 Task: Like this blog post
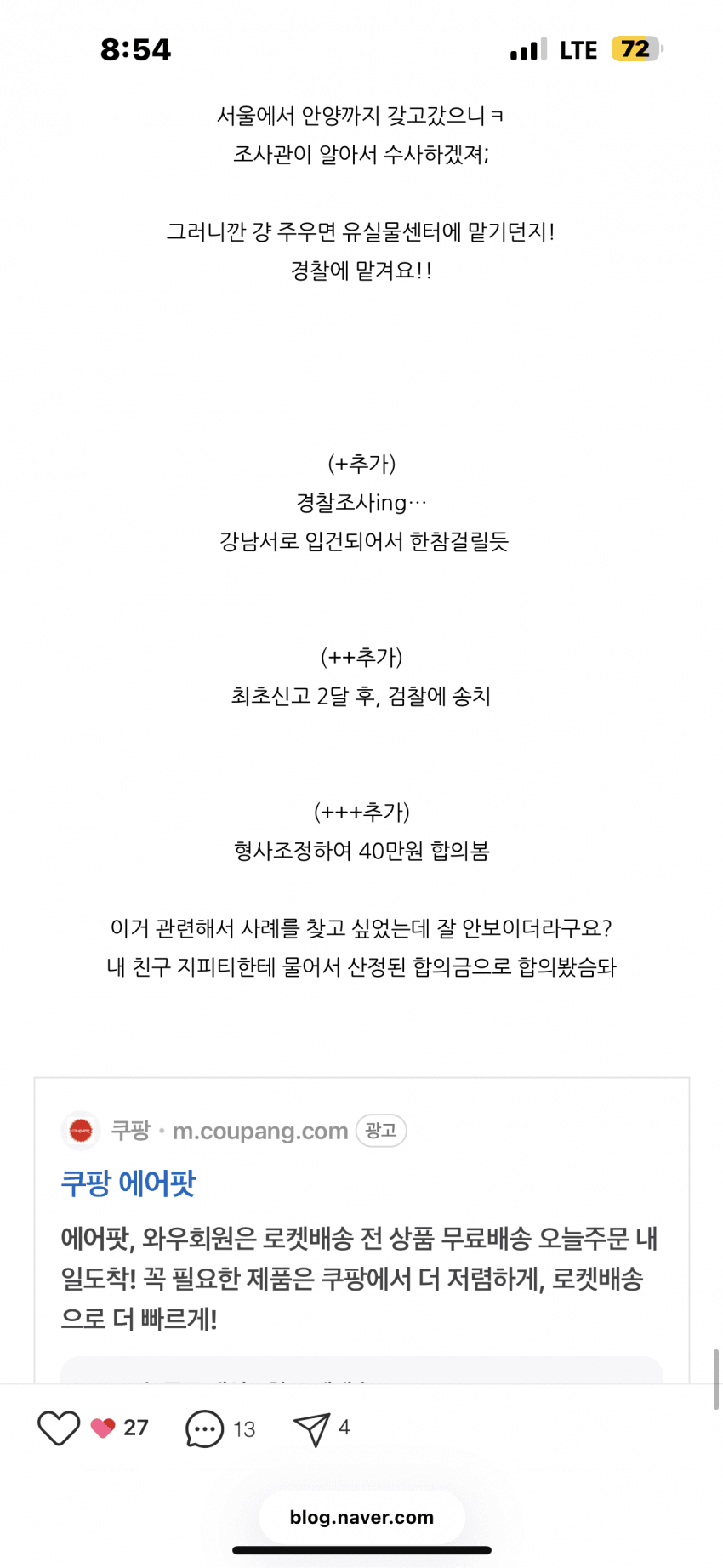(59, 1428)
